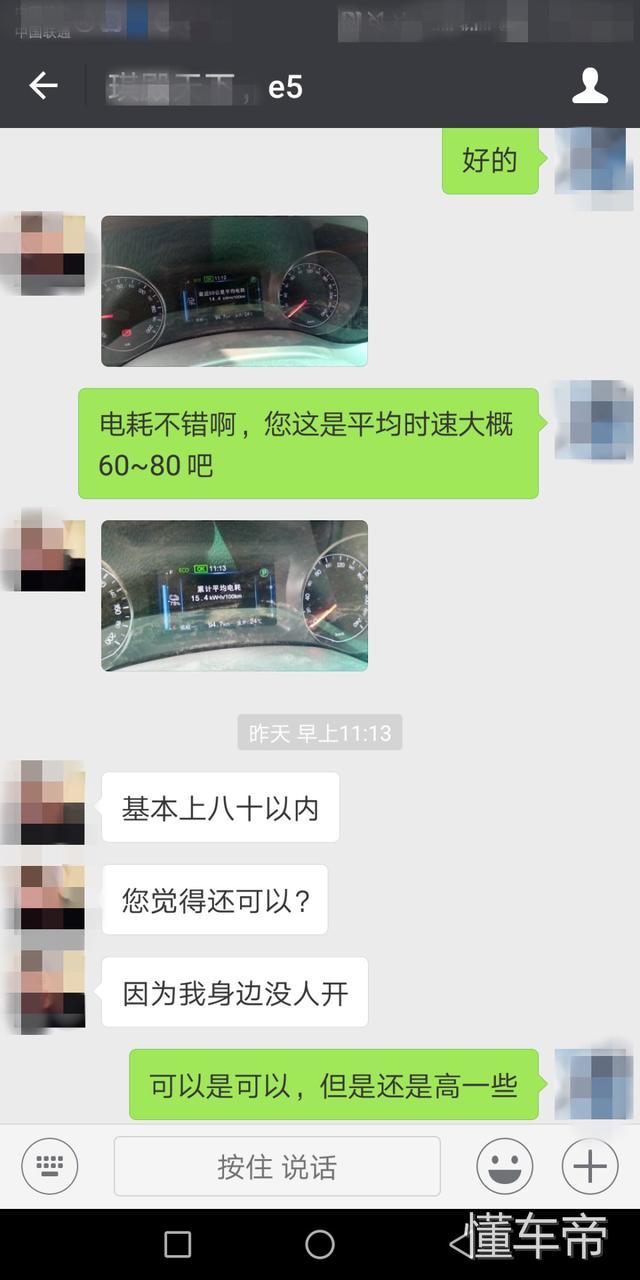Switch to keyboard text input
The width and height of the screenshot is (640, 1280).
click(x=50, y=1166)
